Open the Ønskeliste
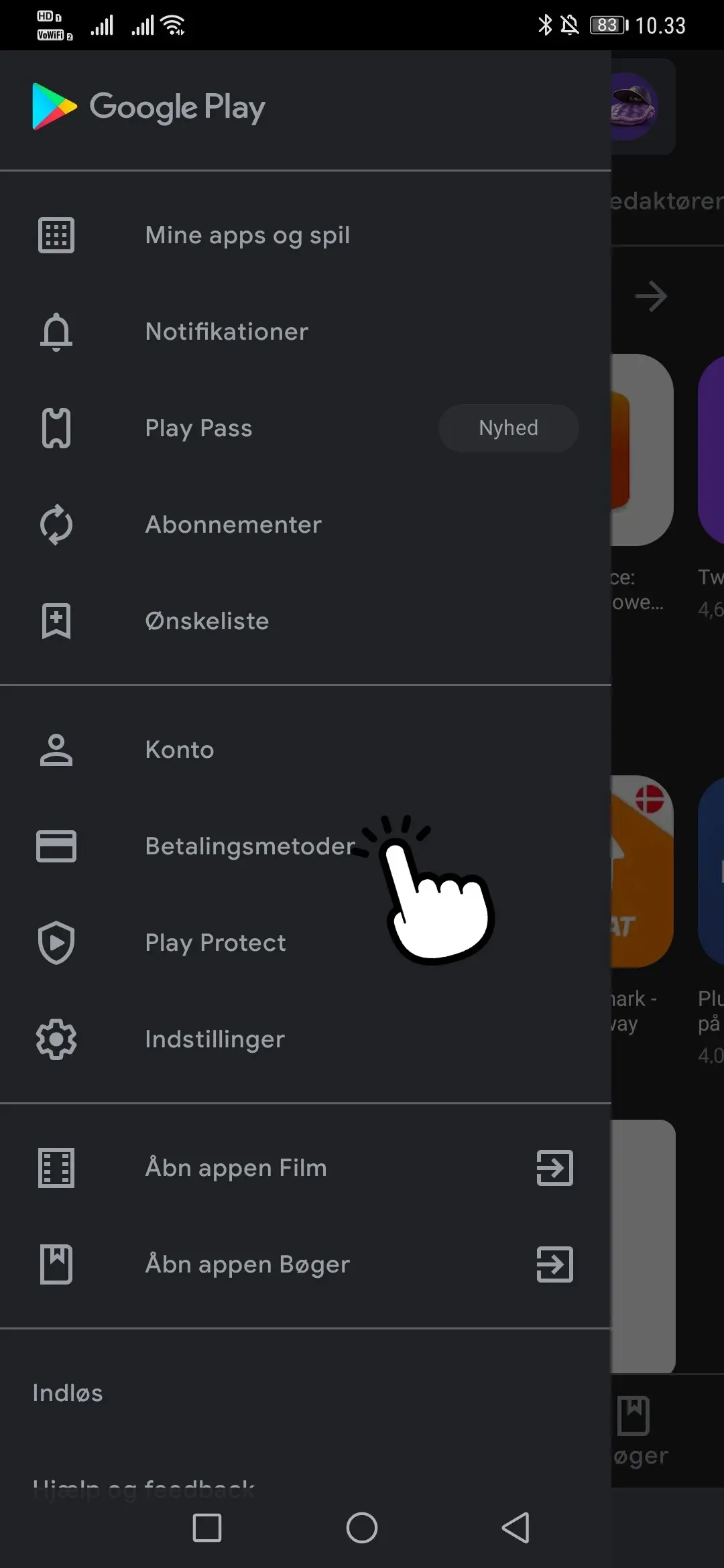 (x=206, y=621)
